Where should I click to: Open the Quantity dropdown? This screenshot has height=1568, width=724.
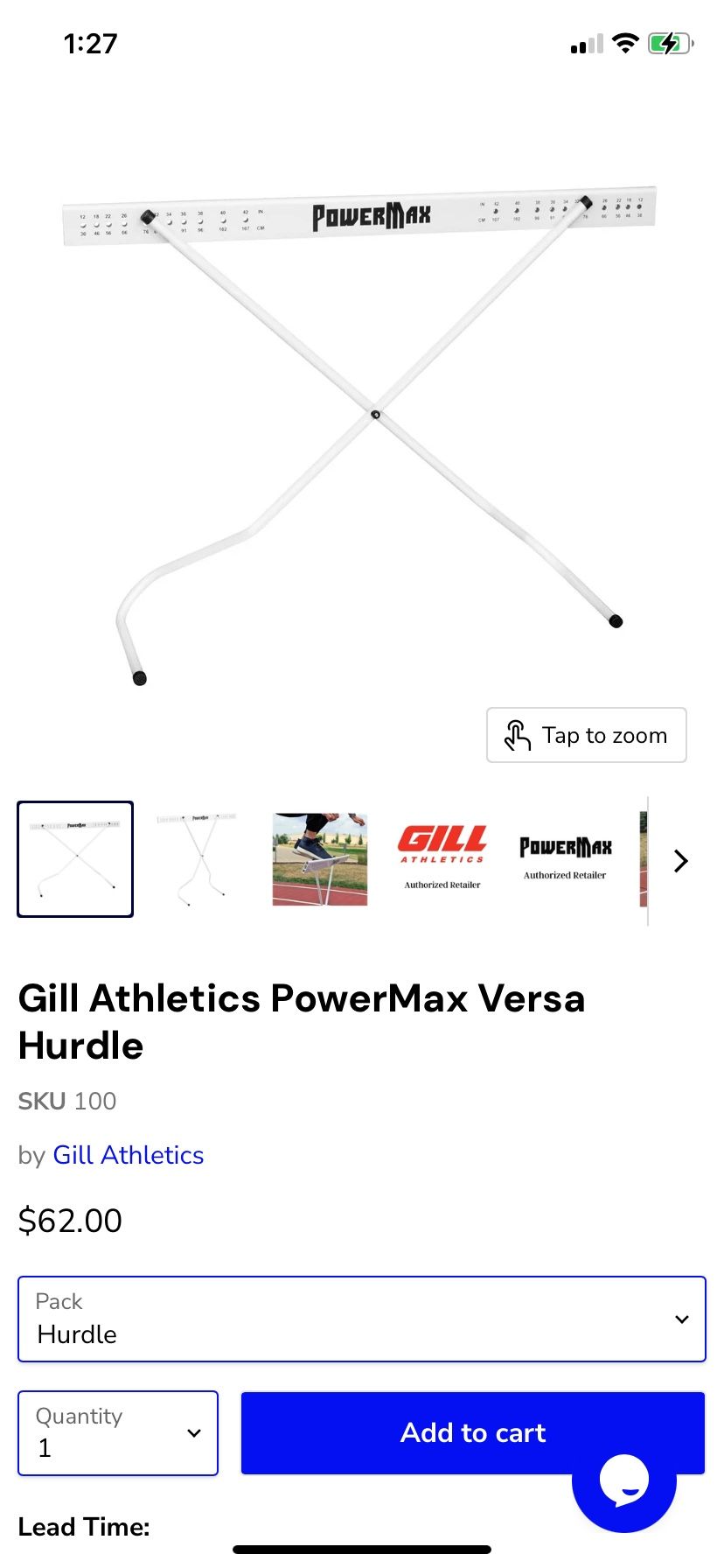click(118, 1432)
